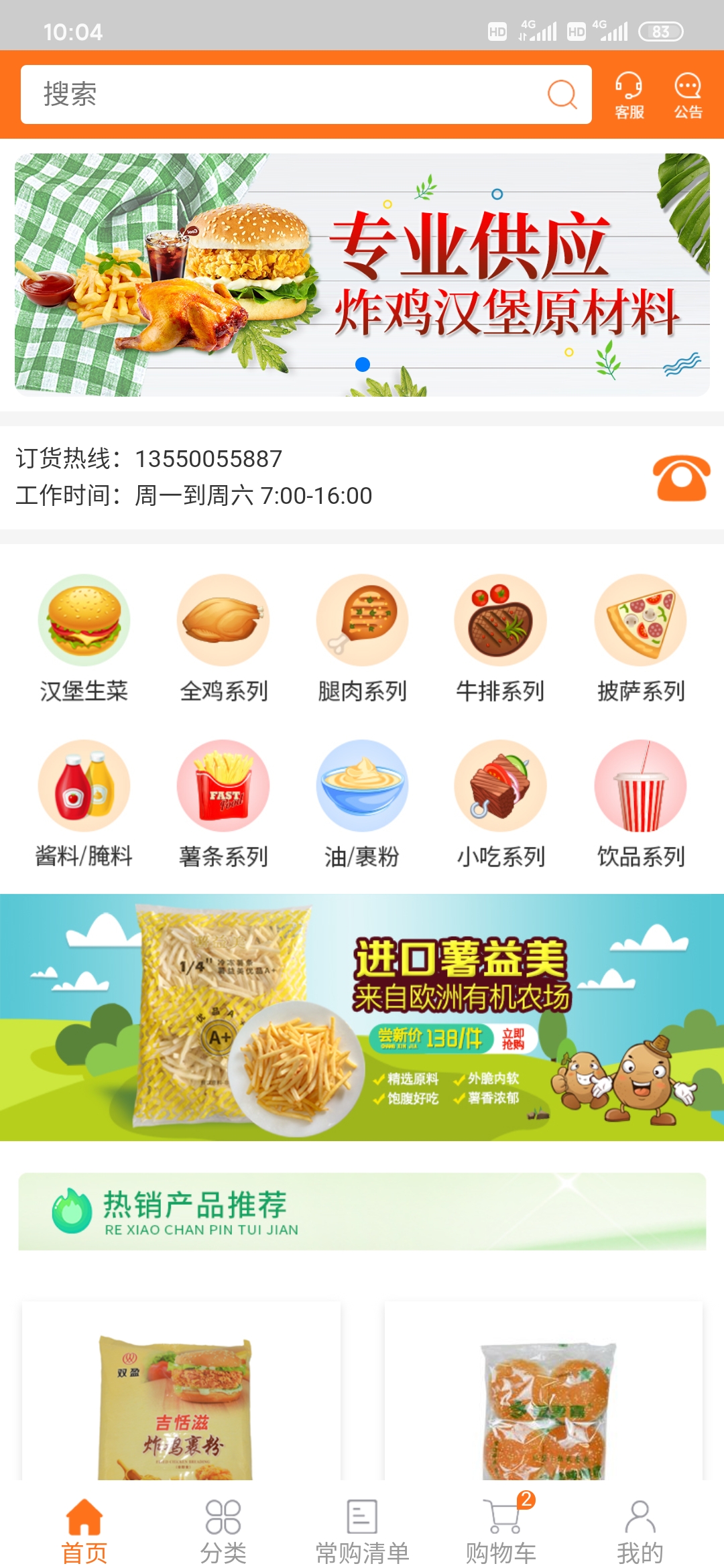Open the 汉堡生菜 category
The height and width of the screenshot is (1568, 724).
84,638
